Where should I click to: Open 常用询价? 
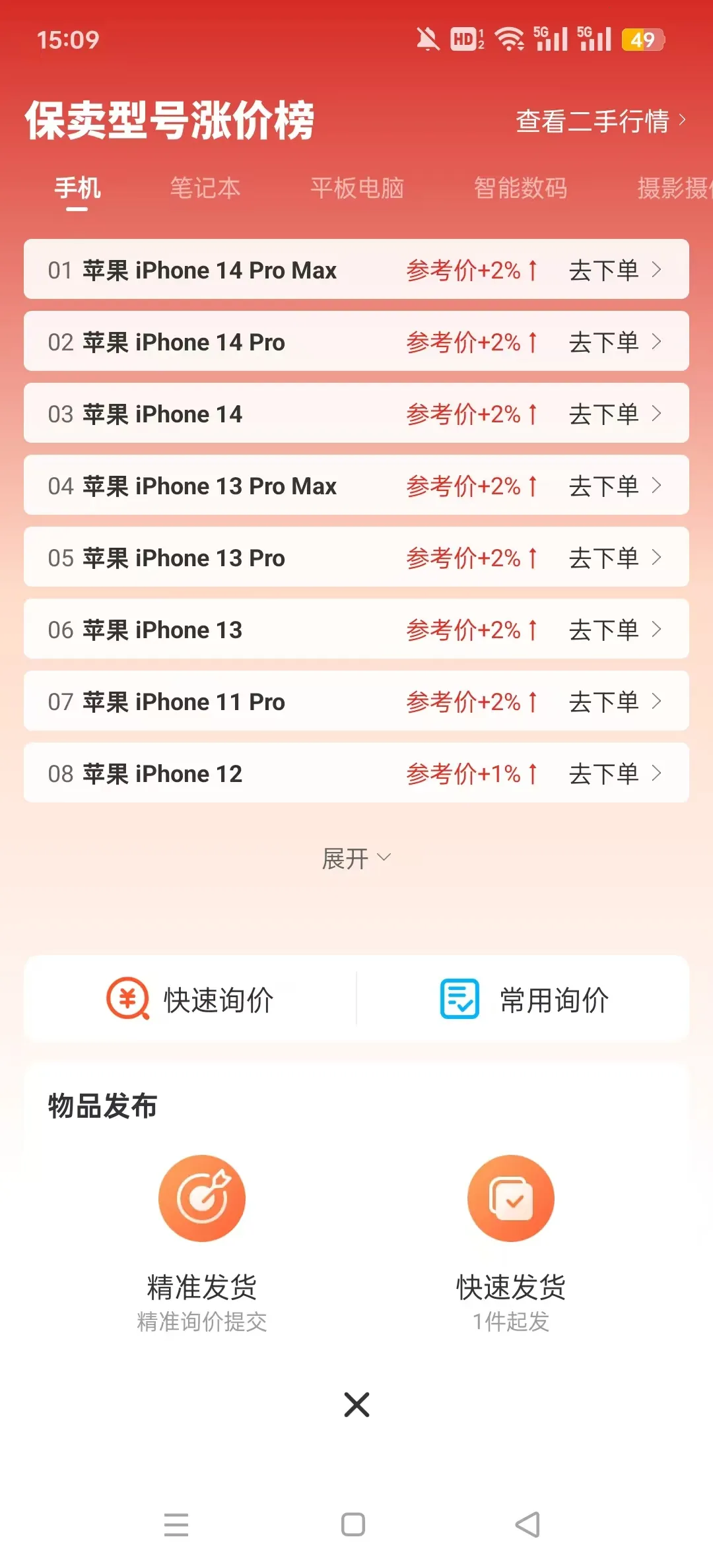pyautogui.click(x=524, y=999)
